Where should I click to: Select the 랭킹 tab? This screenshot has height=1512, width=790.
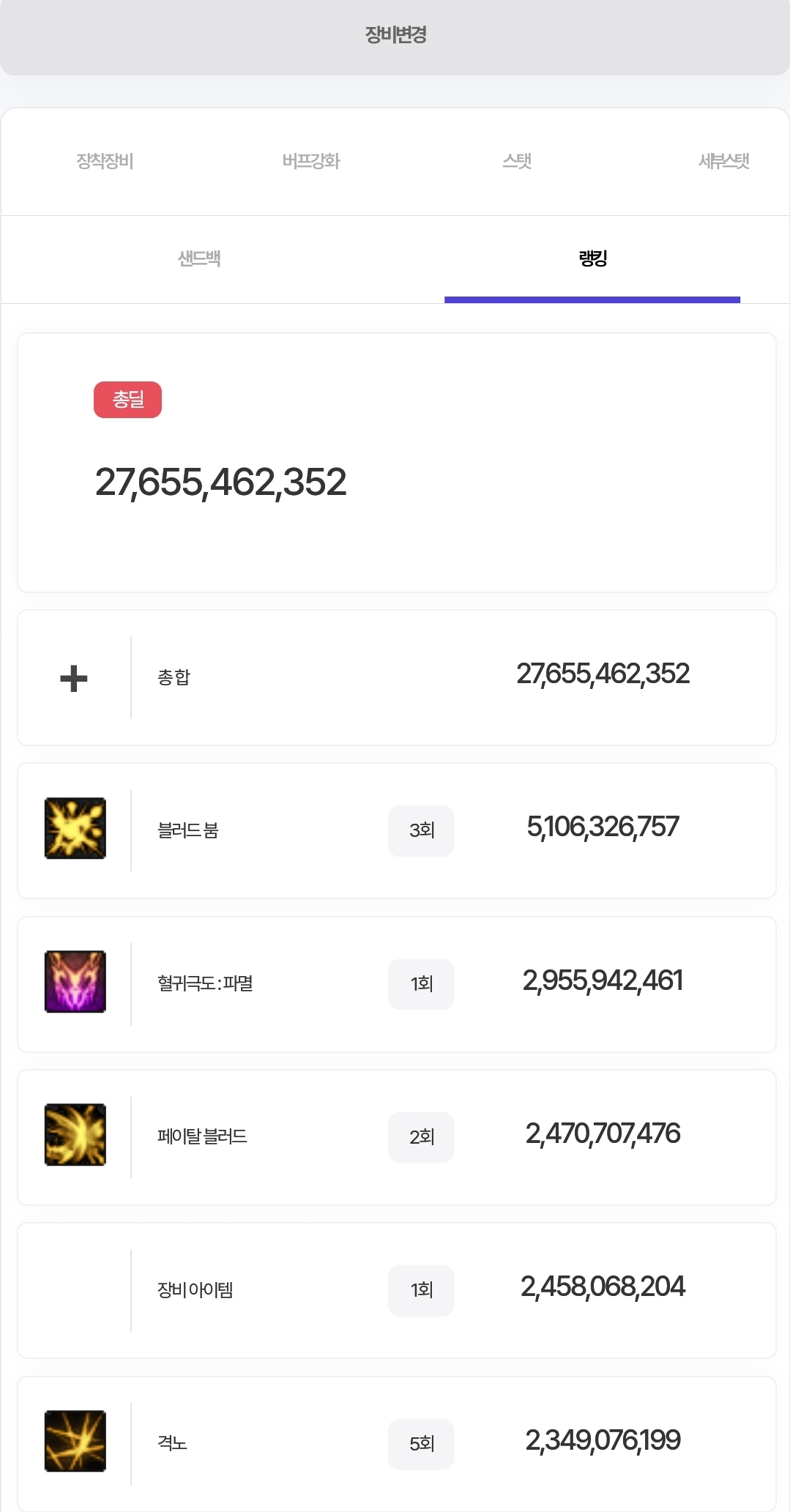592,259
